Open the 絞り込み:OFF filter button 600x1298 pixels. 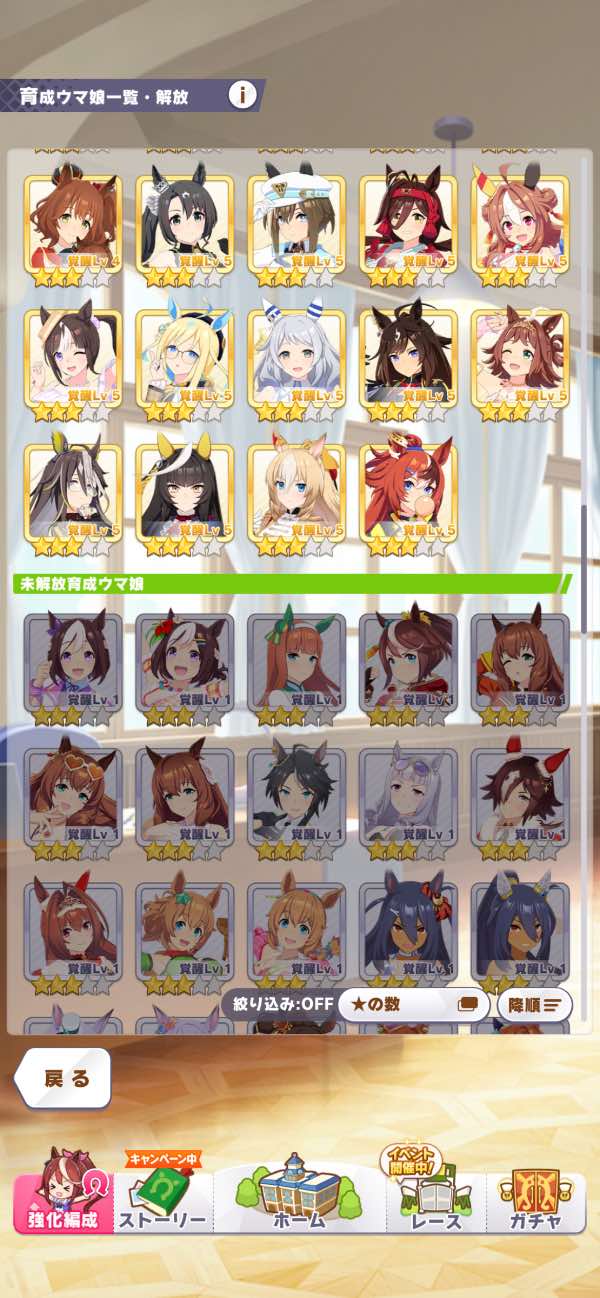pos(277,1004)
